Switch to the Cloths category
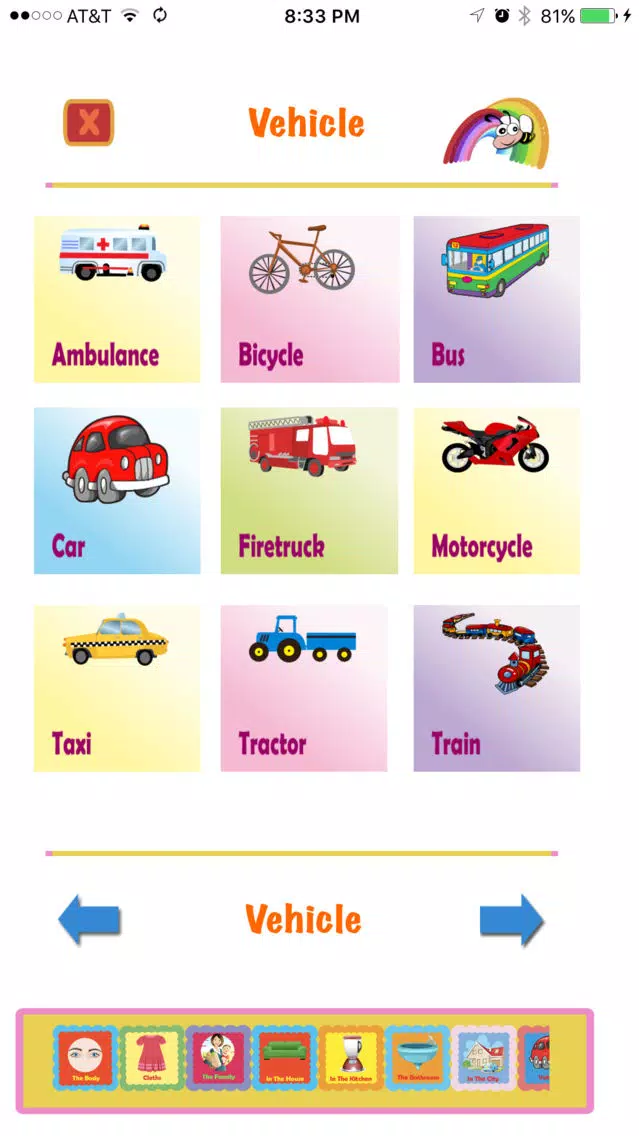The width and height of the screenshot is (639, 1136). [151, 1058]
